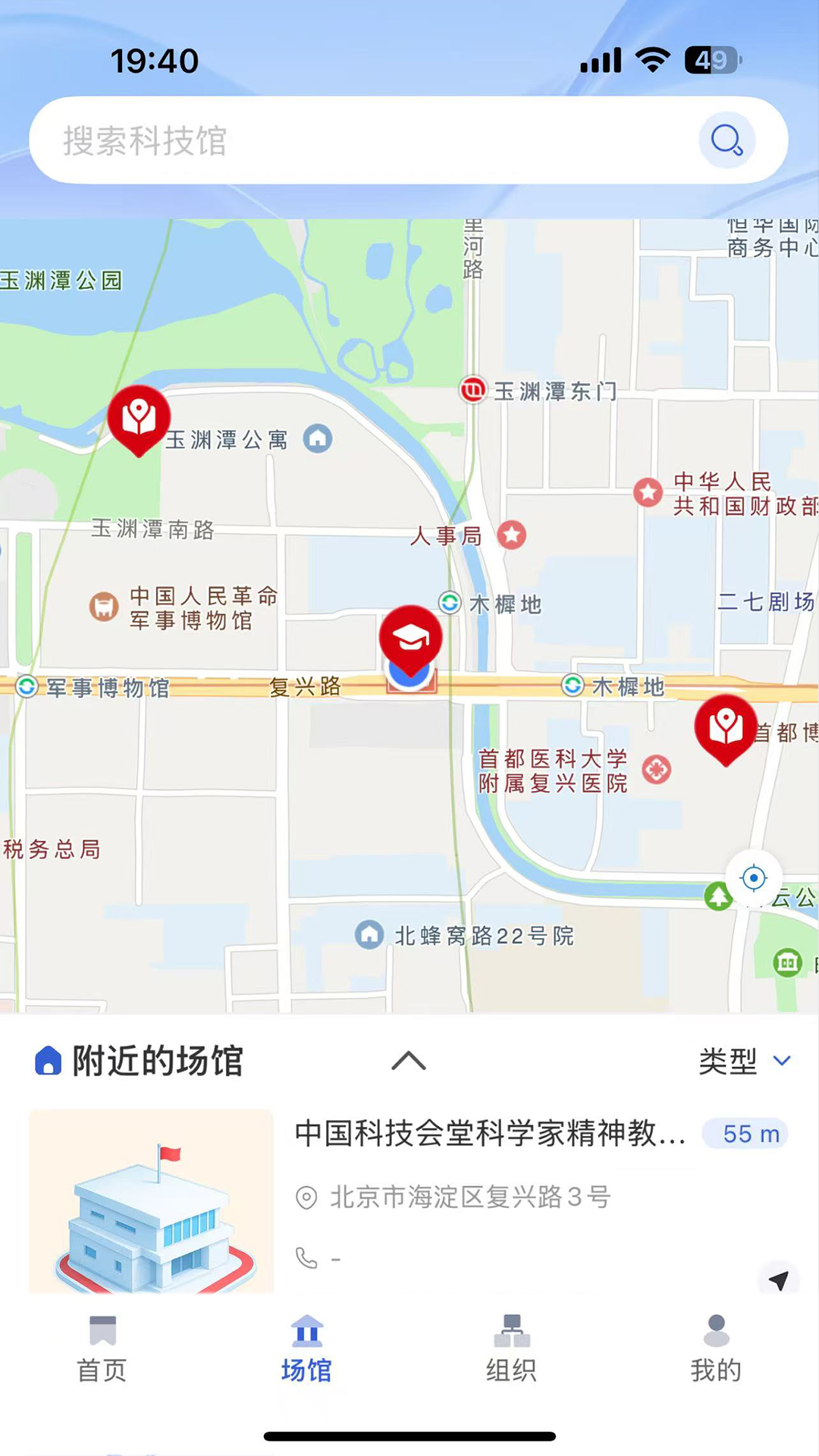Tap the 人事局 star marker

512,536
